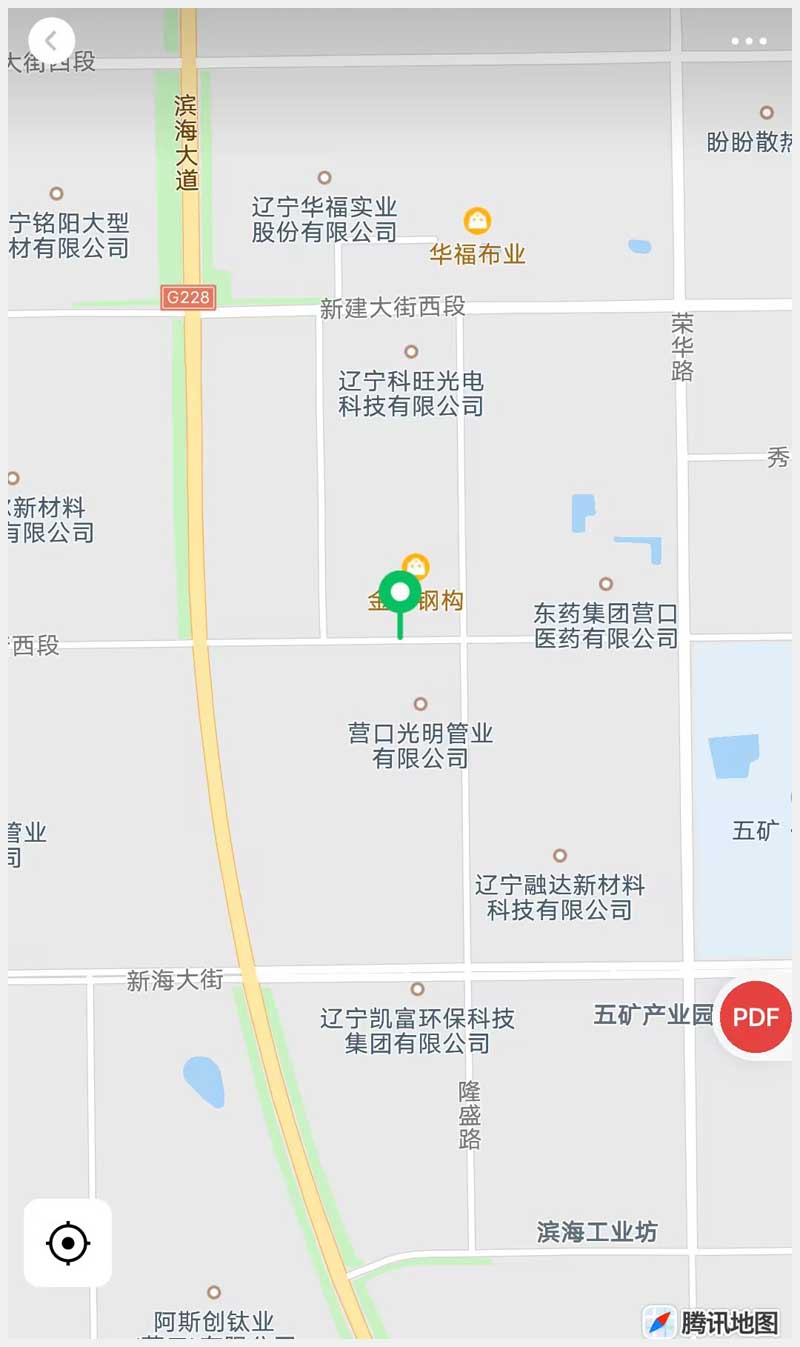
Task: Select the 华福布业 map marker
Action: 477,222
